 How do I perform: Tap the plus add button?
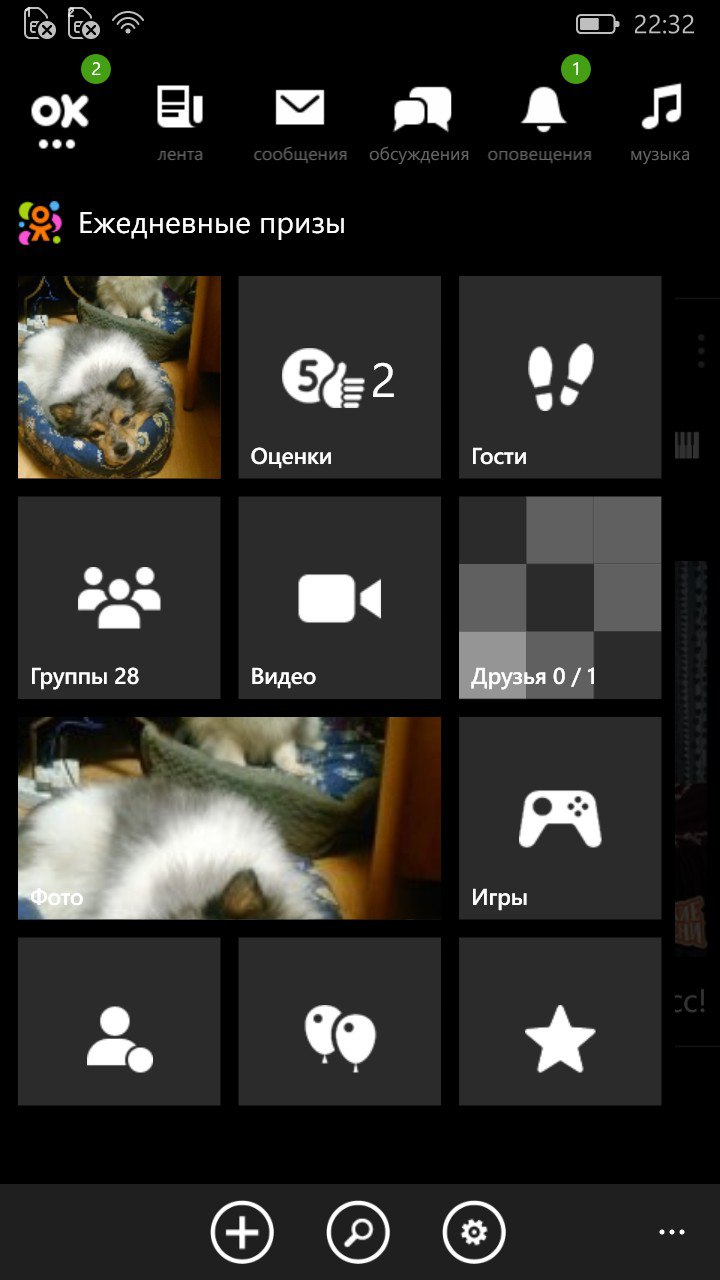click(242, 1233)
